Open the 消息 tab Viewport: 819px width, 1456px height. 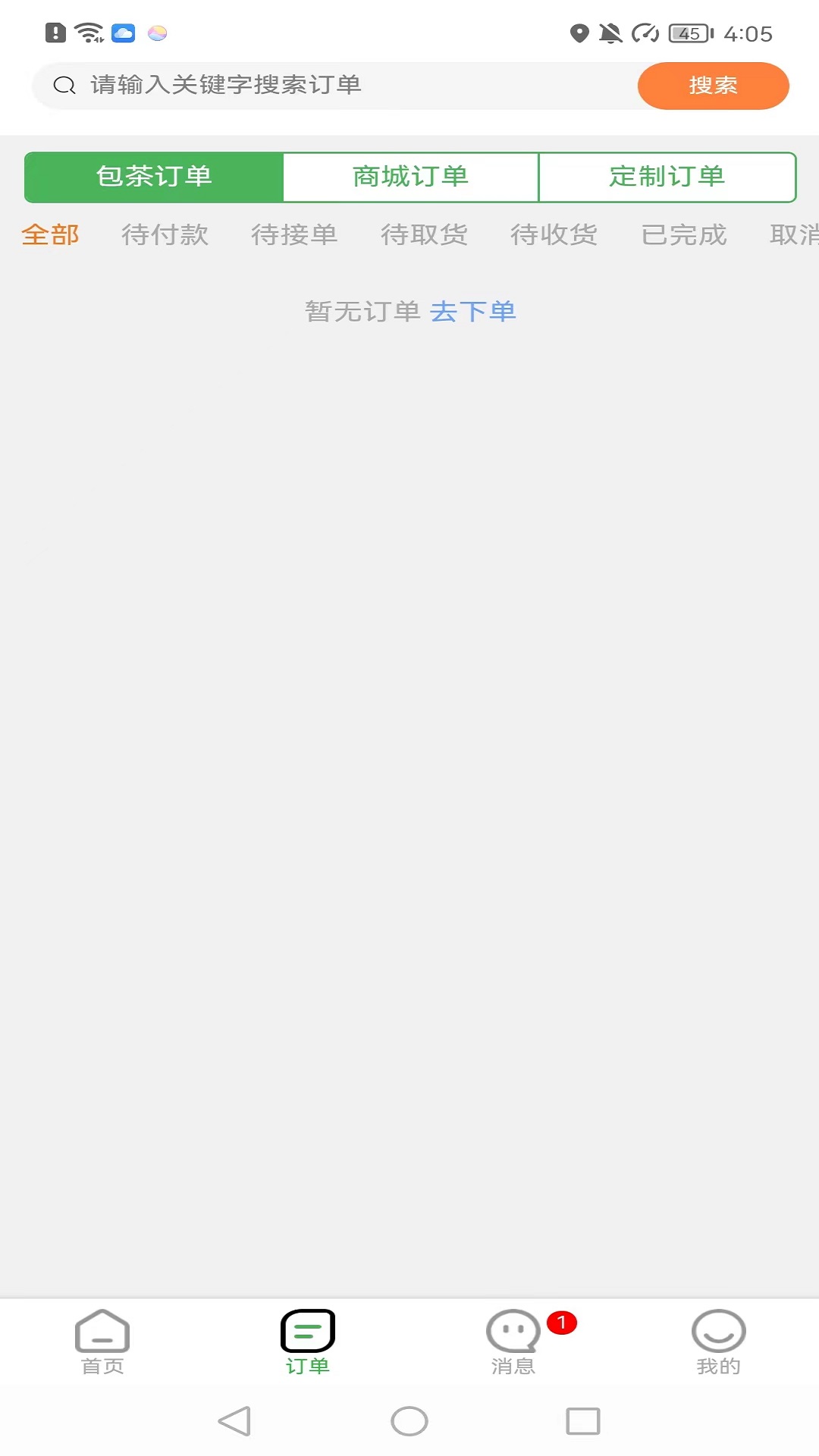[x=513, y=1341]
